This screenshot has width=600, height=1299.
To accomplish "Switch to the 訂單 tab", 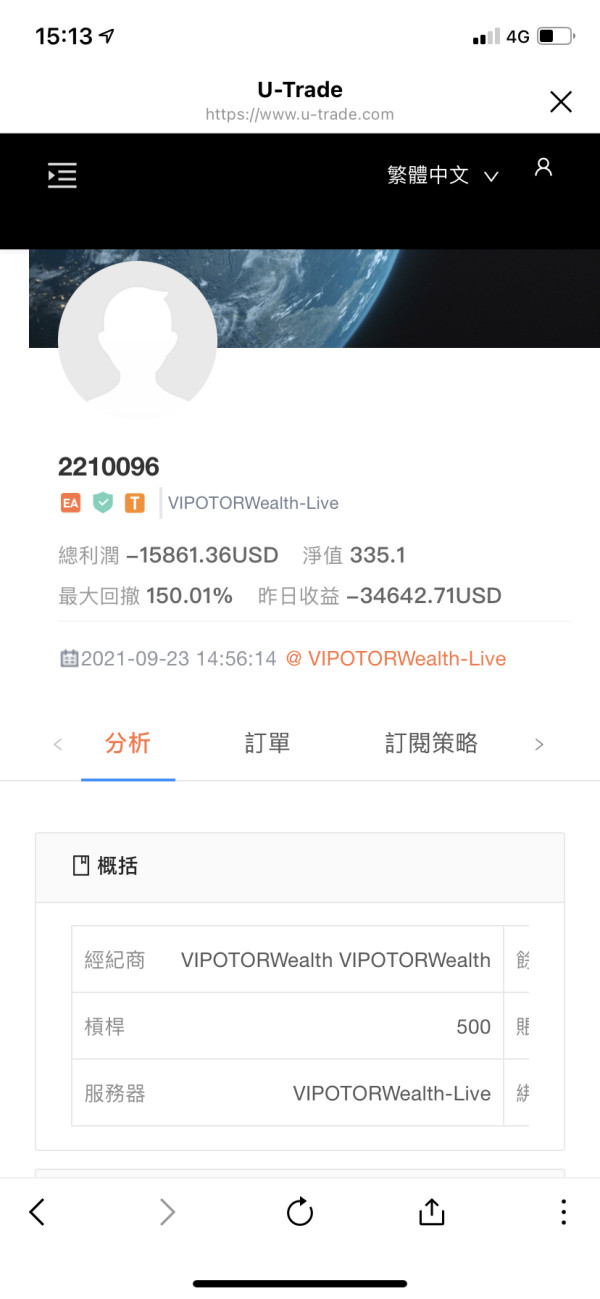I will coord(267,743).
